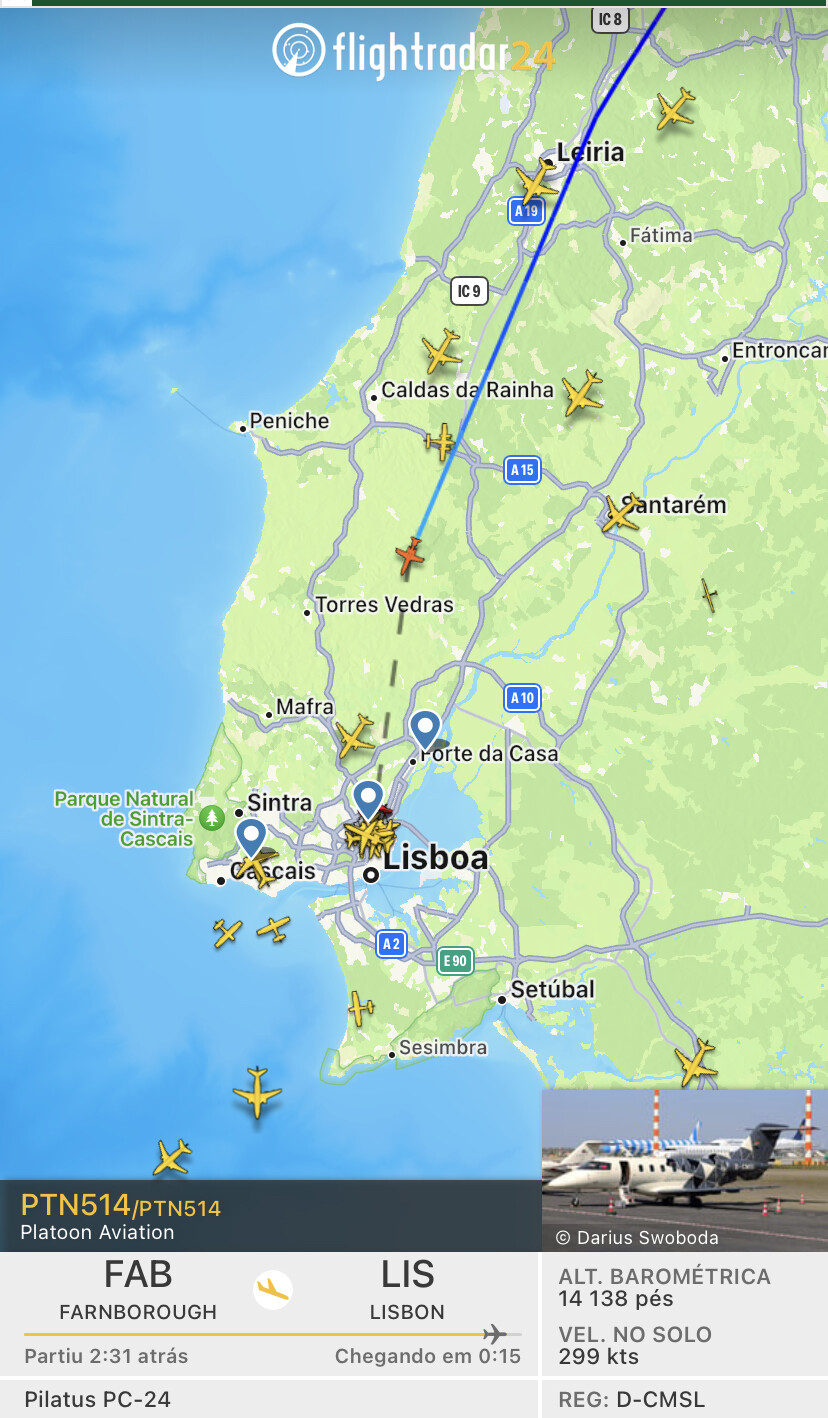Image resolution: width=828 pixels, height=1418 pixels.
Task: Select the yellow plane near Sesimbra
Action: tap(361, 1008)
